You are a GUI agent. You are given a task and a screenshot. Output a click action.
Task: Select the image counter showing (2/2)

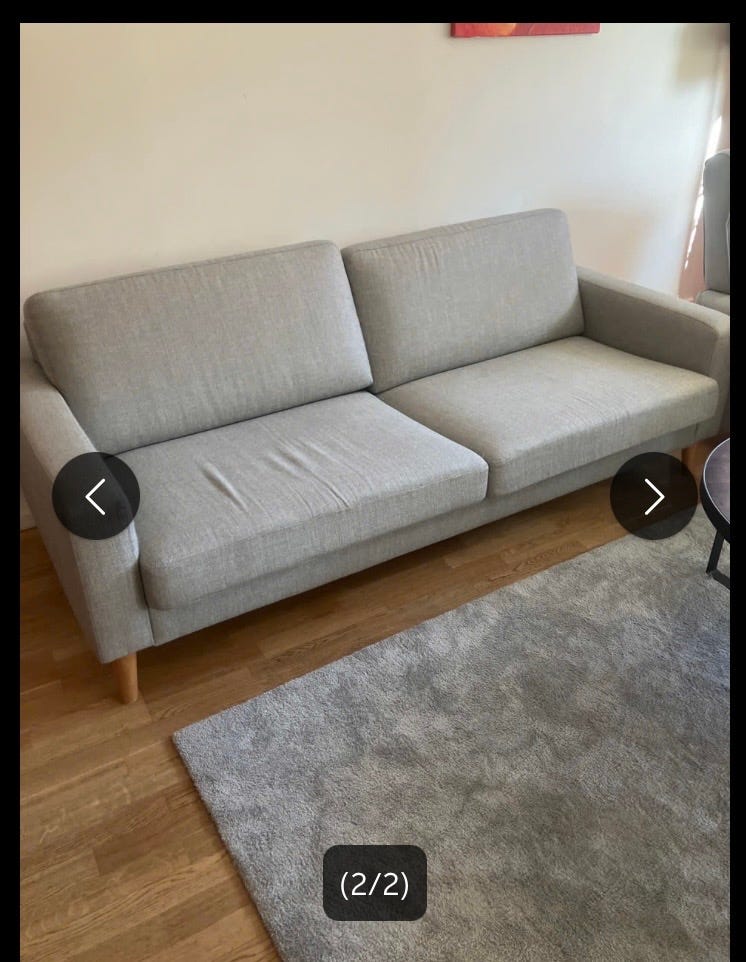click(x=373, y=884)
